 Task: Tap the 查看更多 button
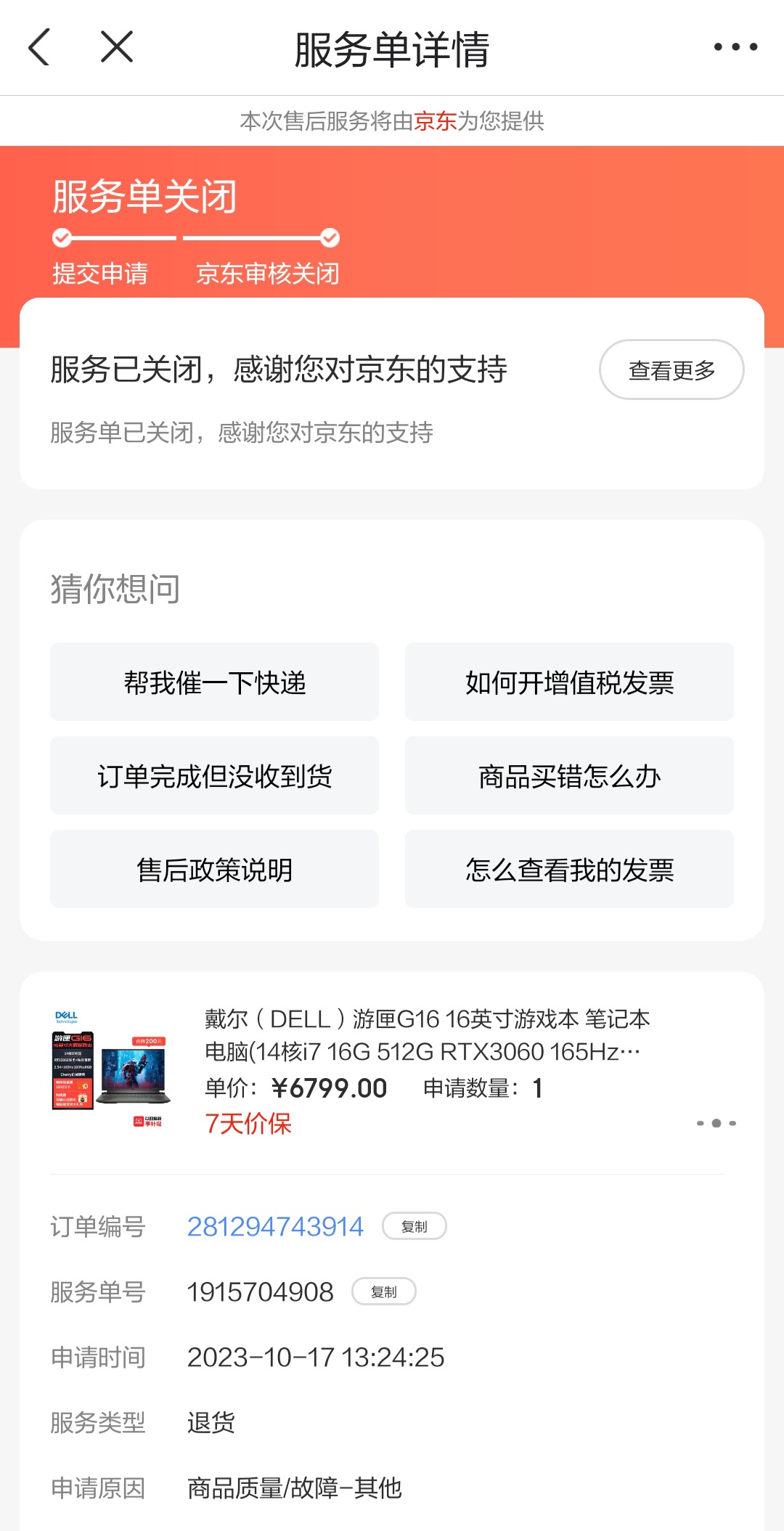(671, 370)
